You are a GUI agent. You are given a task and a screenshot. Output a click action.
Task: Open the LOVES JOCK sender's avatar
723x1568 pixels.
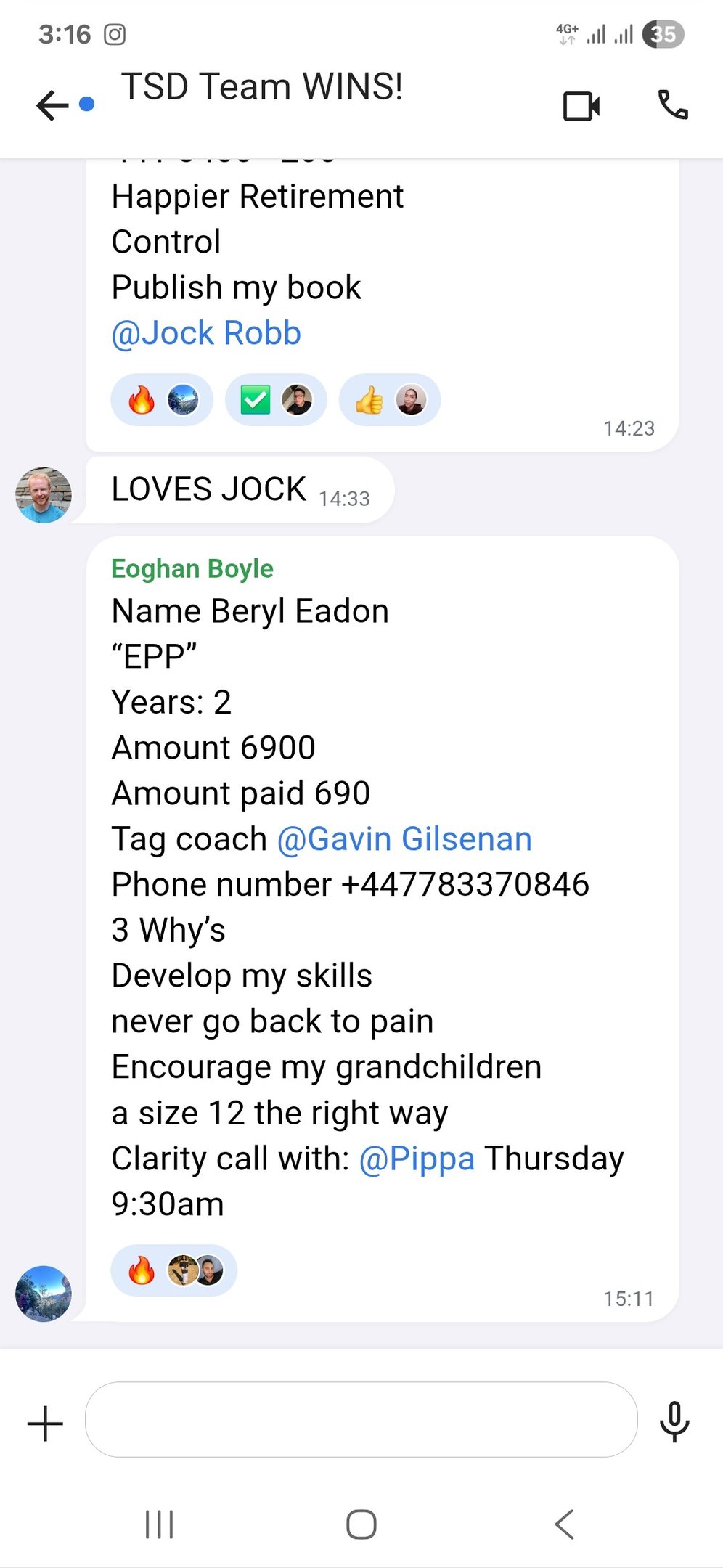tap(44, 495)
